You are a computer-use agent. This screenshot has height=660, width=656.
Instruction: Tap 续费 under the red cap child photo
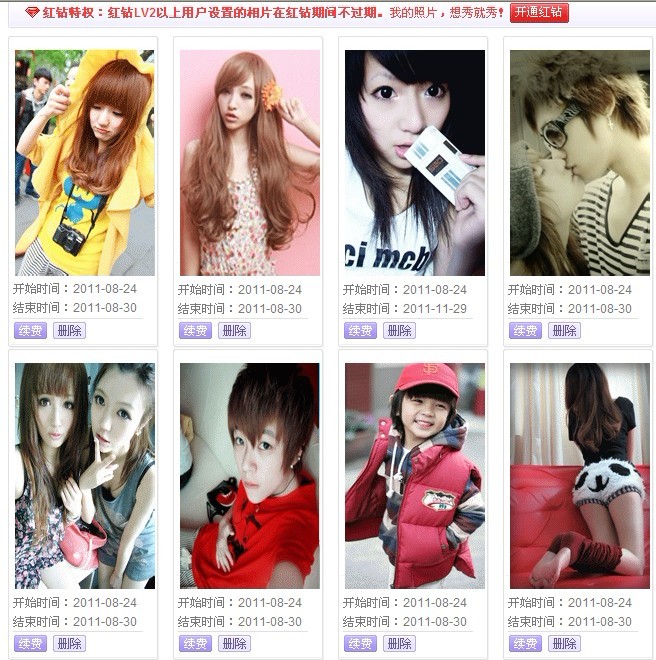click(x=360, y=643)
